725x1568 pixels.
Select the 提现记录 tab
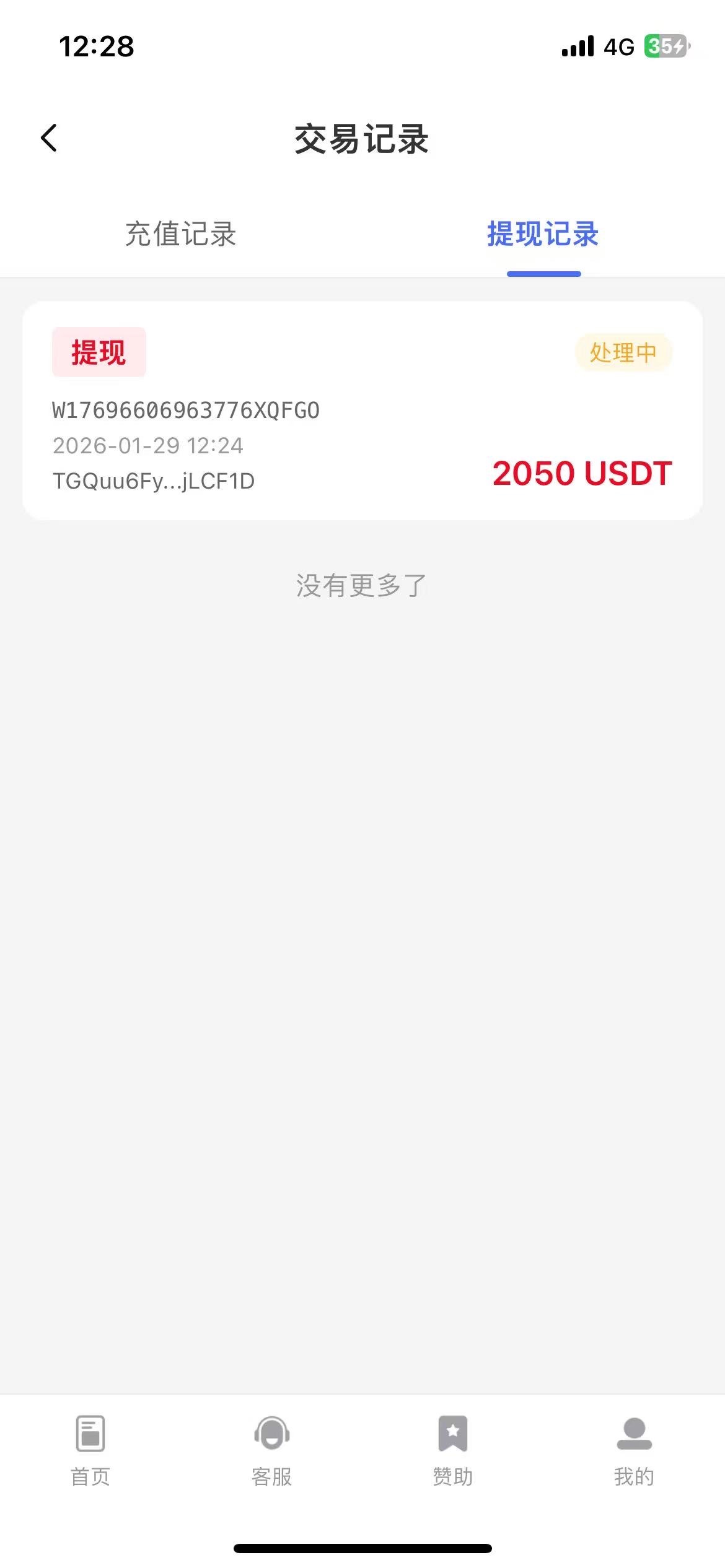tap(543, 234)
